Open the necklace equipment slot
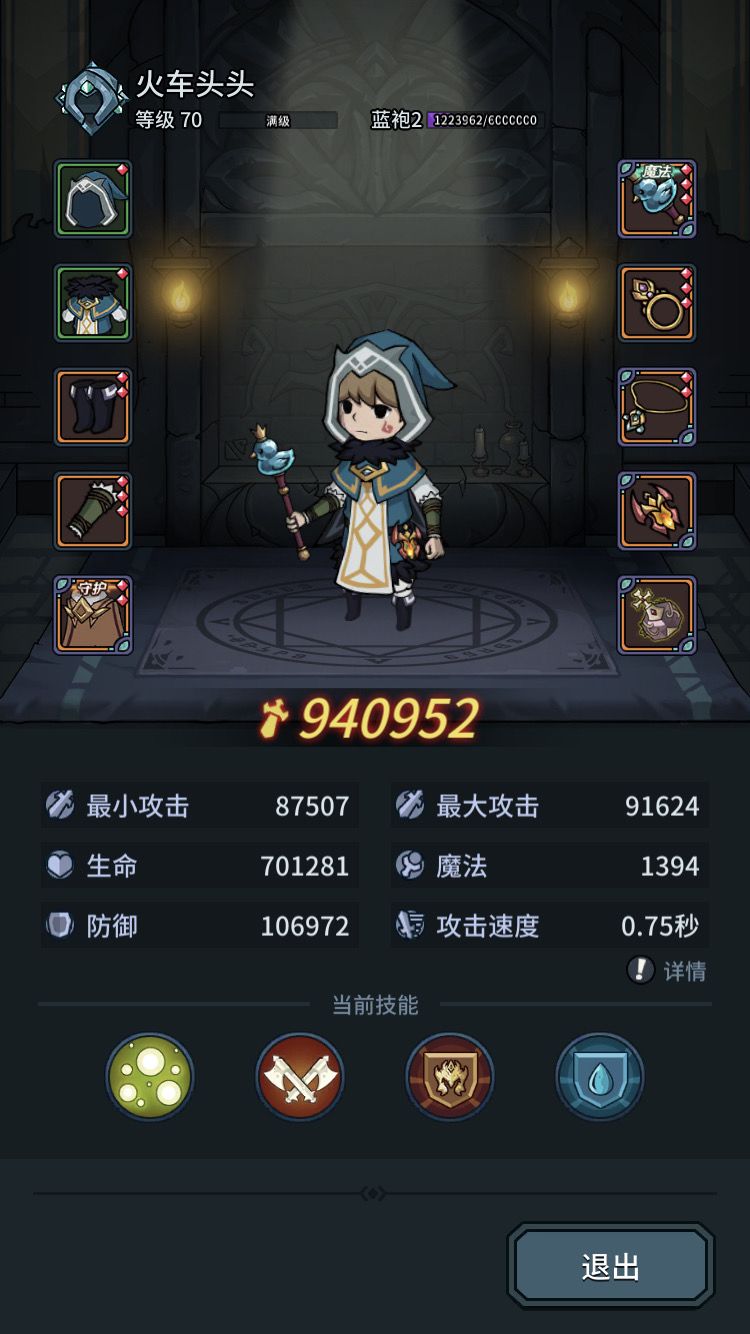Viewport: 750px width, 1334px height. (x=657, y=407)
